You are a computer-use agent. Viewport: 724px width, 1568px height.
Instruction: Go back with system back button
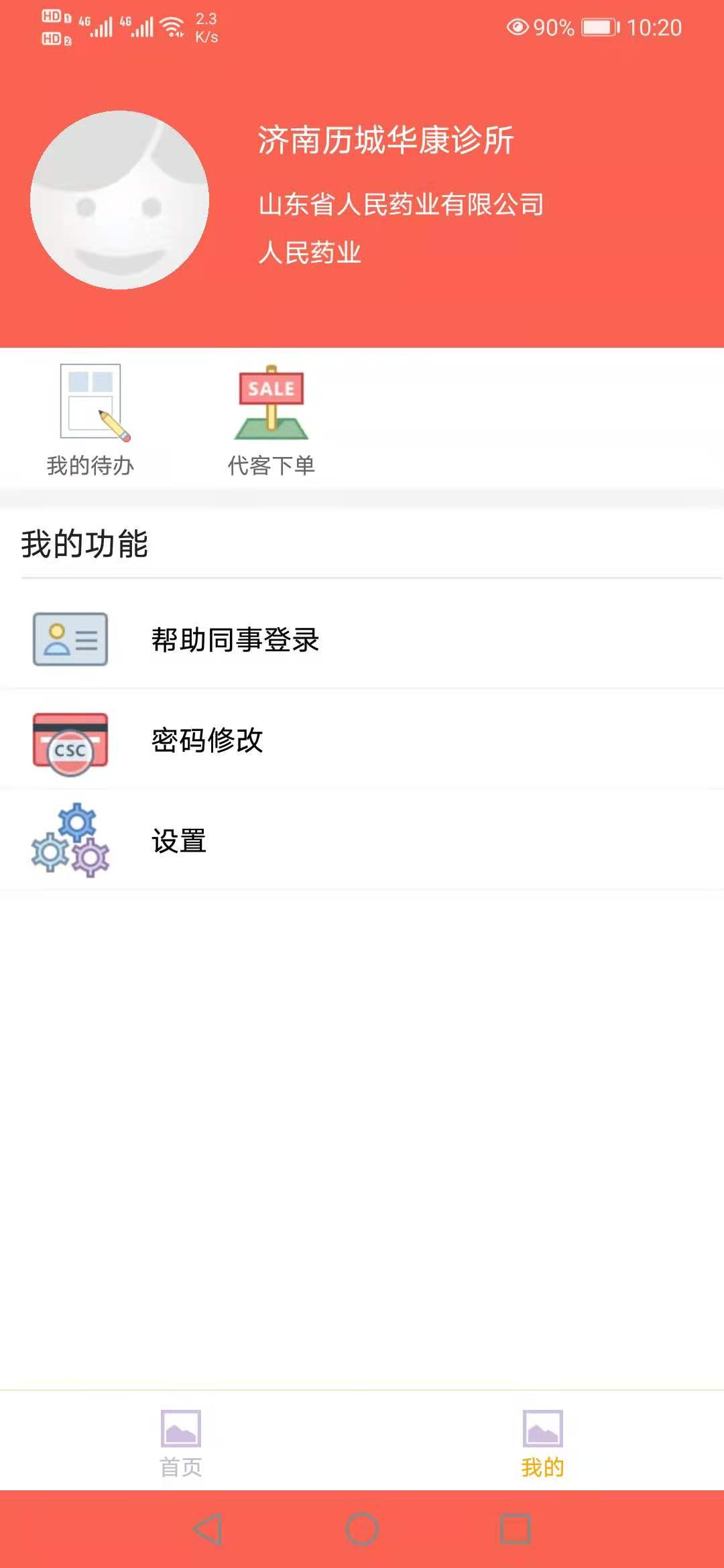point(208,1529)
